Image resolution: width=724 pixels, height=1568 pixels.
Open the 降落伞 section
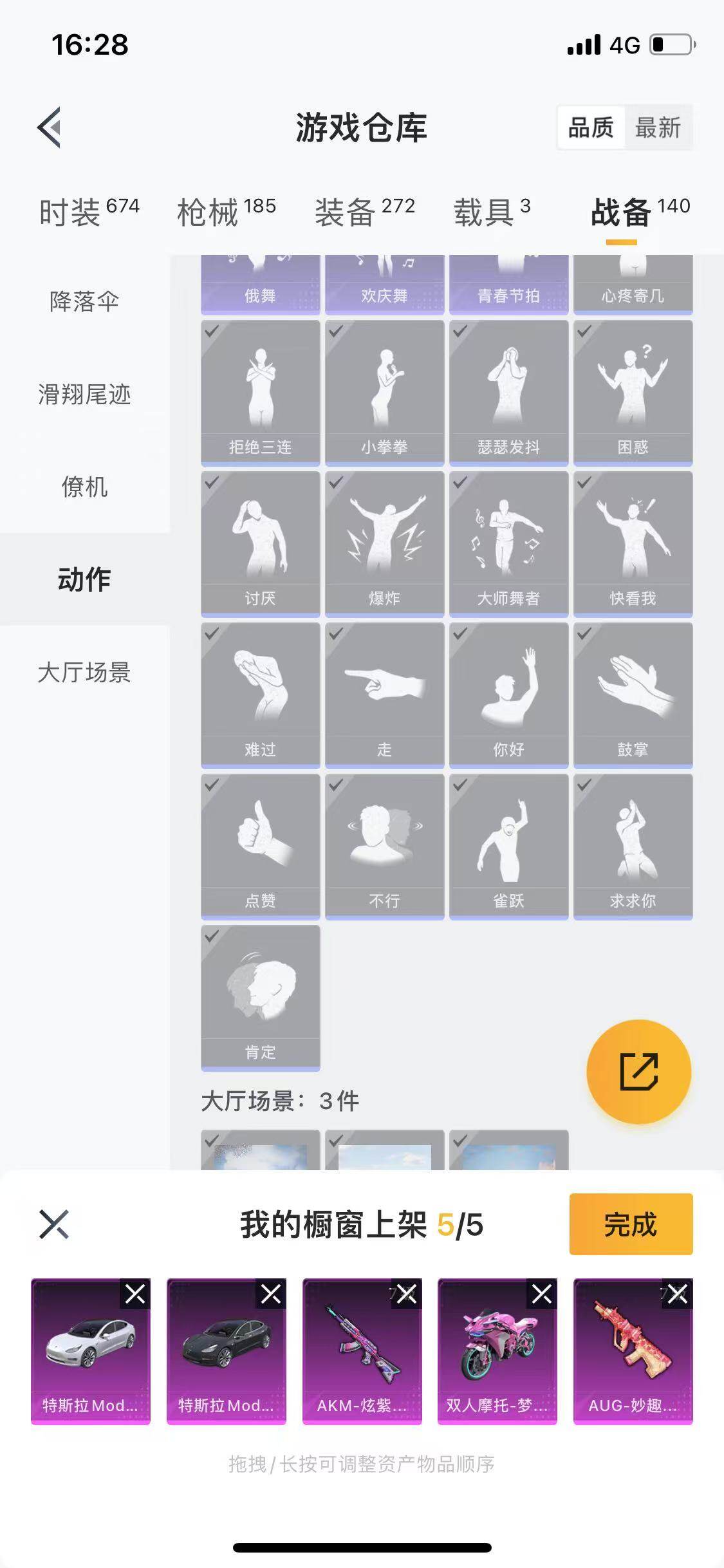click(x=84, y=299)
